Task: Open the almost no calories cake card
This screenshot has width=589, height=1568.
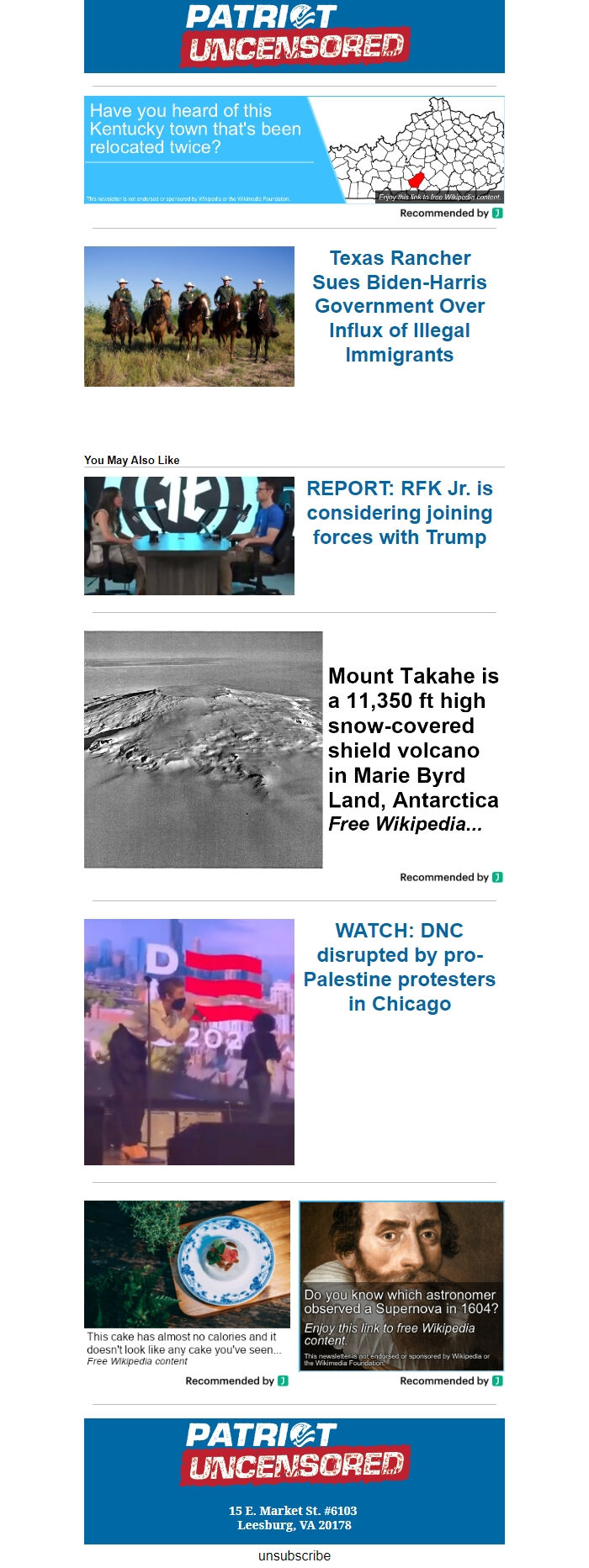Action: 187,1278
